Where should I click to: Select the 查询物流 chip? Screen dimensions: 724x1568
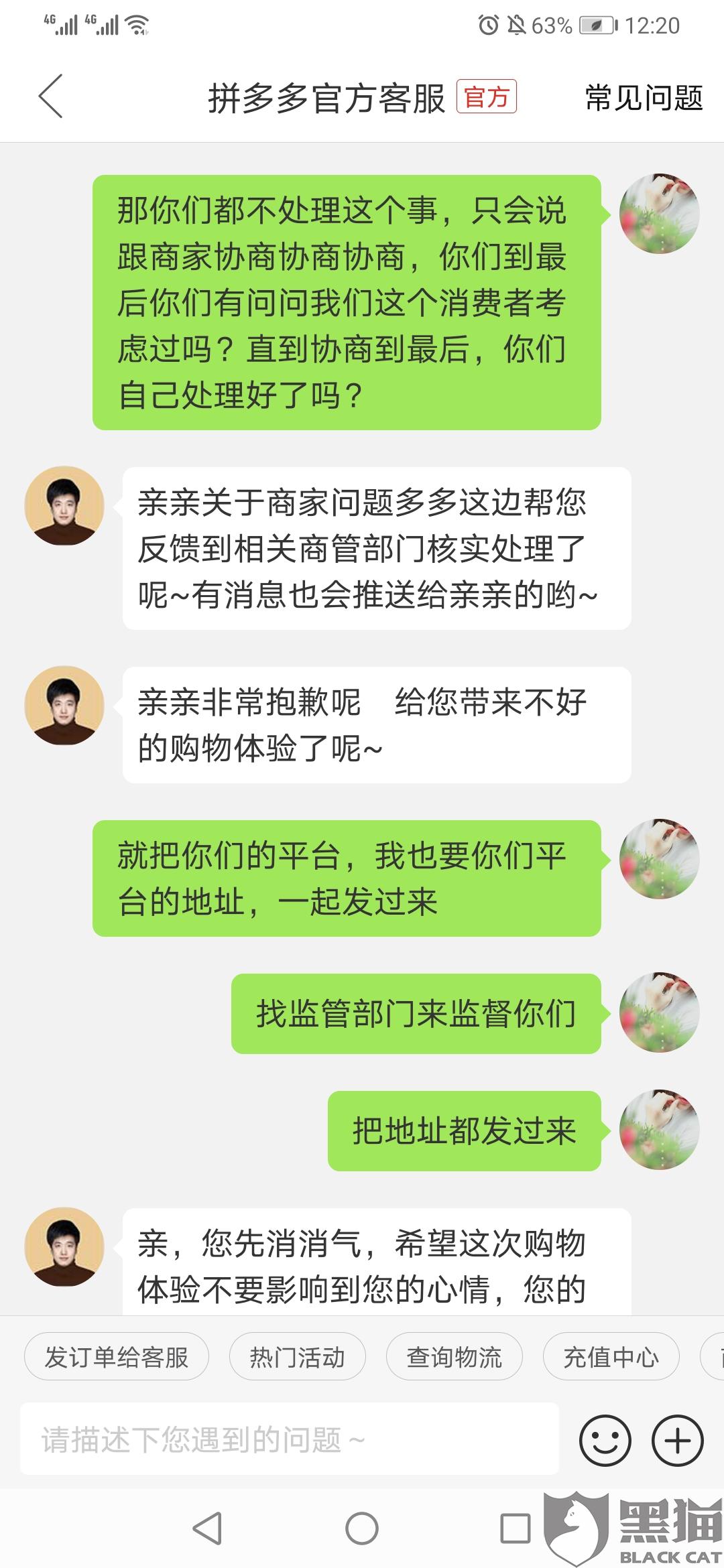(x=455, y=1357)
